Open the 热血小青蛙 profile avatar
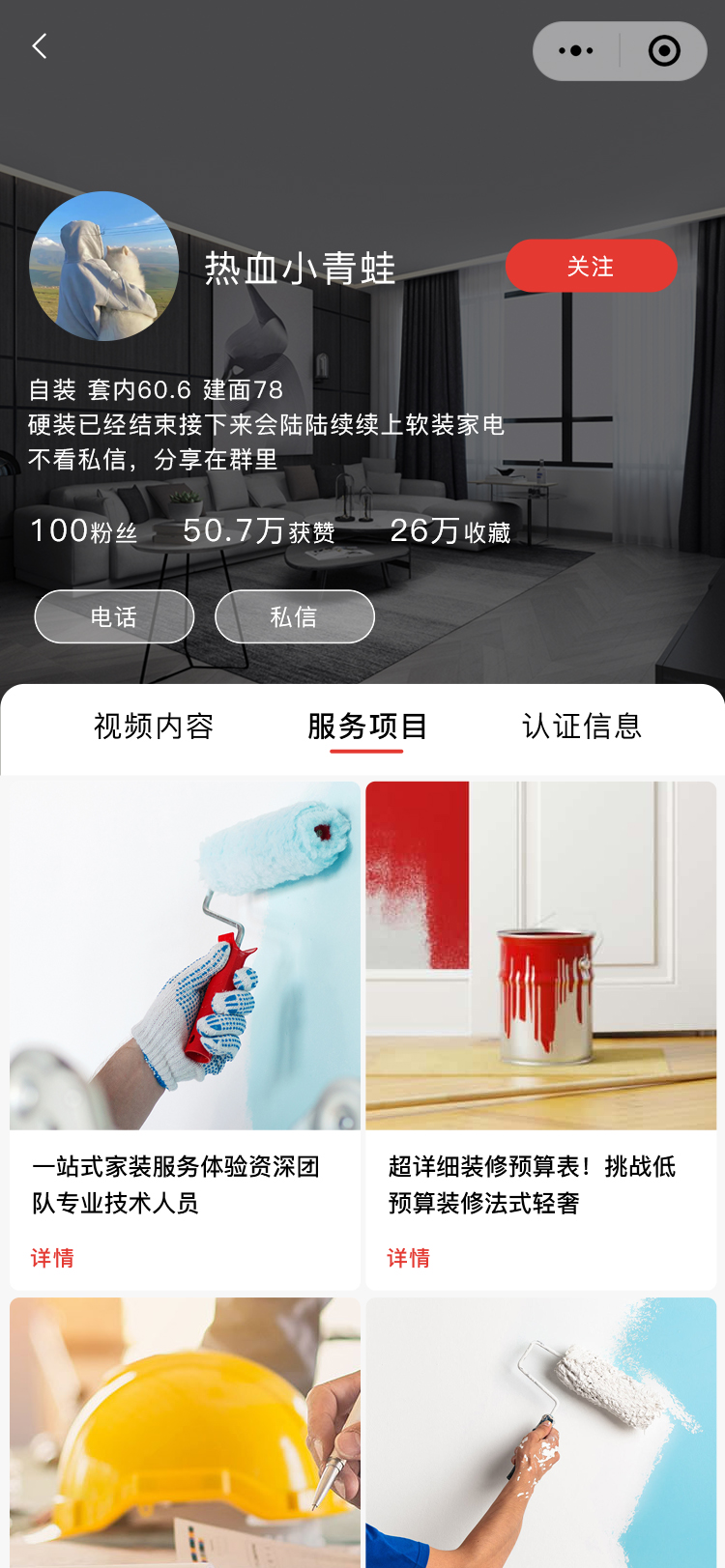The image size is (725, 1568). click(104, 266)
